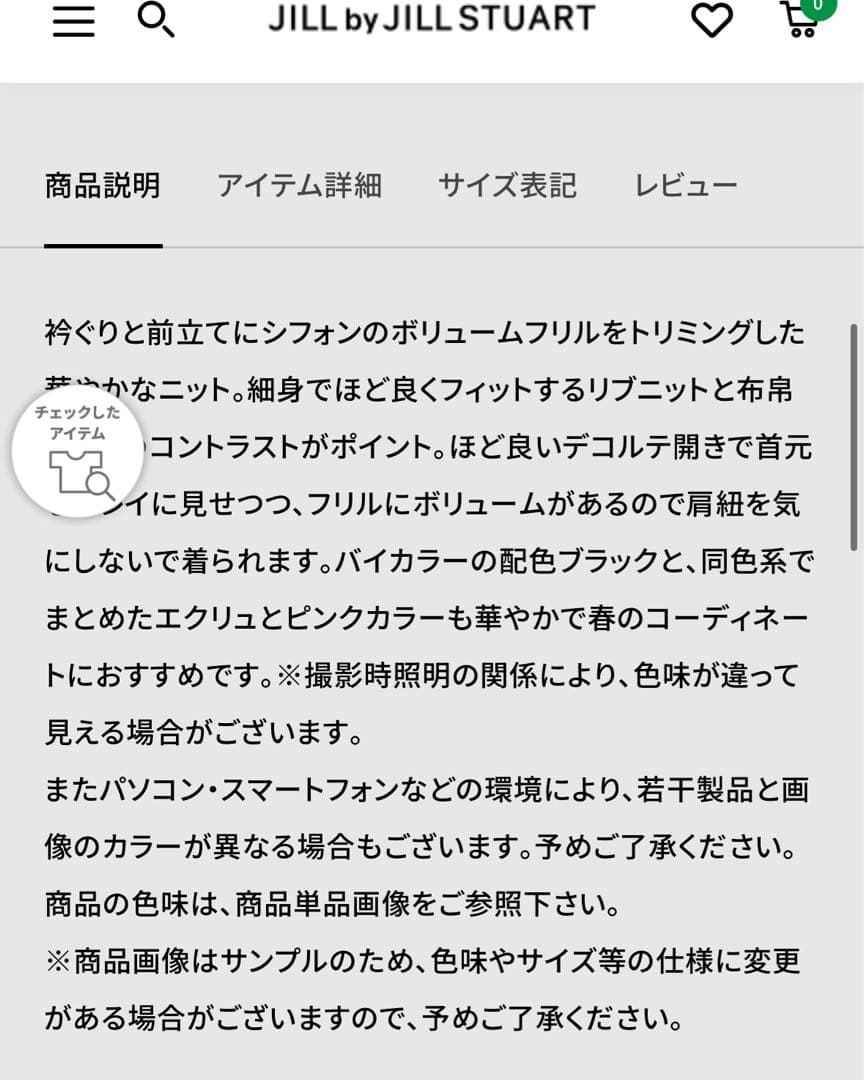The width and height of the screenshot is (864, 1080).
Task: Open the search magnifier icon
Action: 155,20
